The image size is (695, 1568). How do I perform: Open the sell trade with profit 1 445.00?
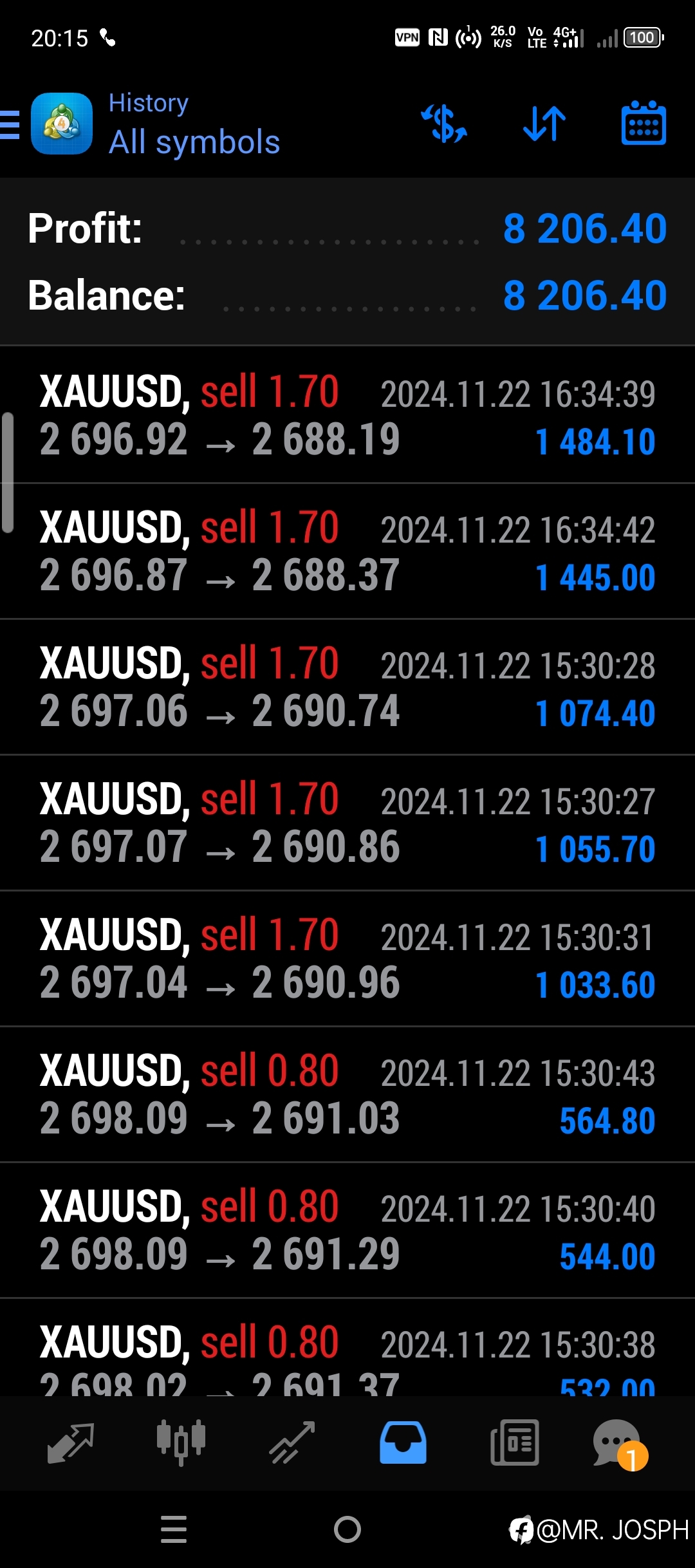click(347, 551)
